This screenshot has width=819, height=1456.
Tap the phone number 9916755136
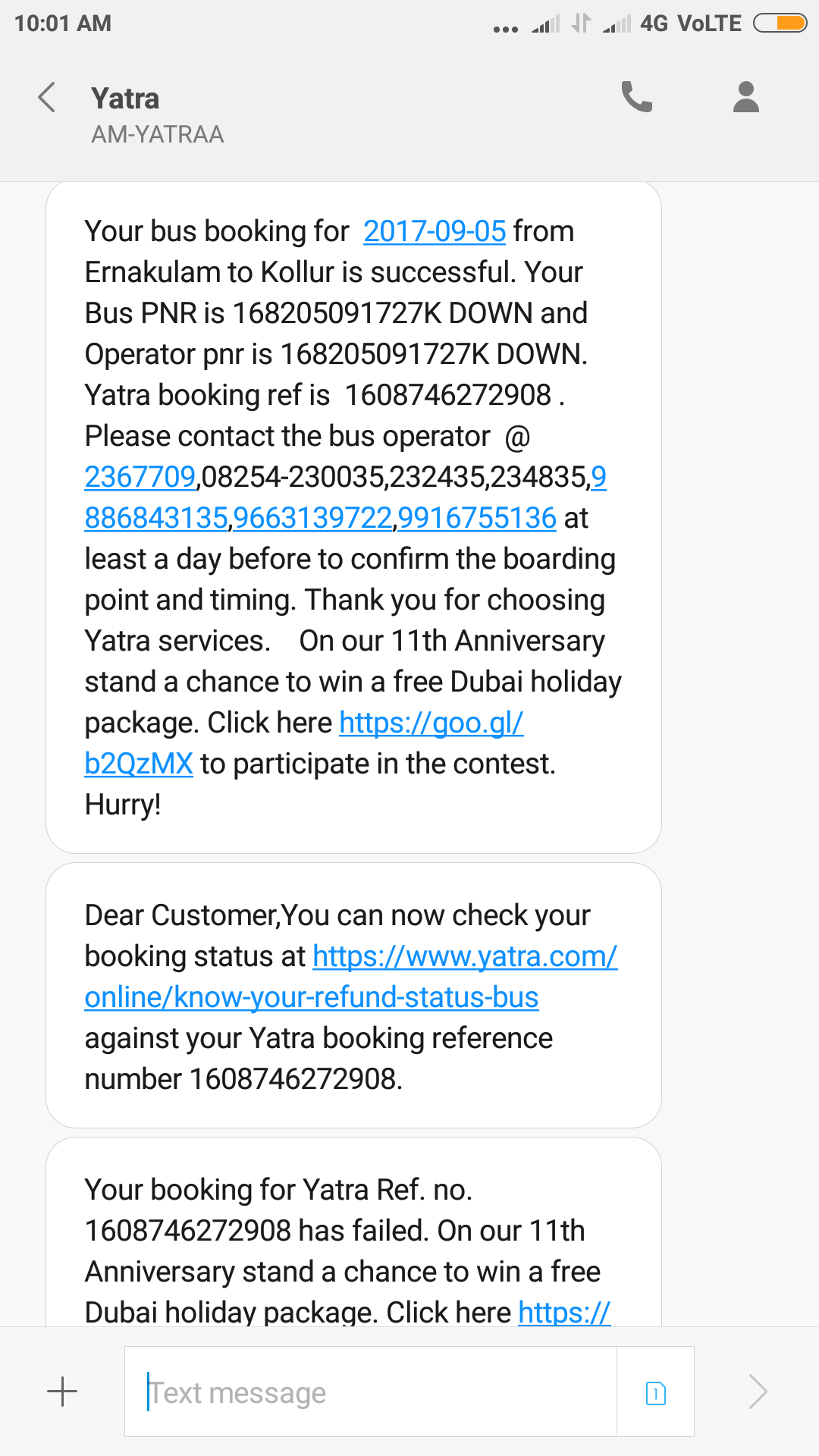coord(477,518)
